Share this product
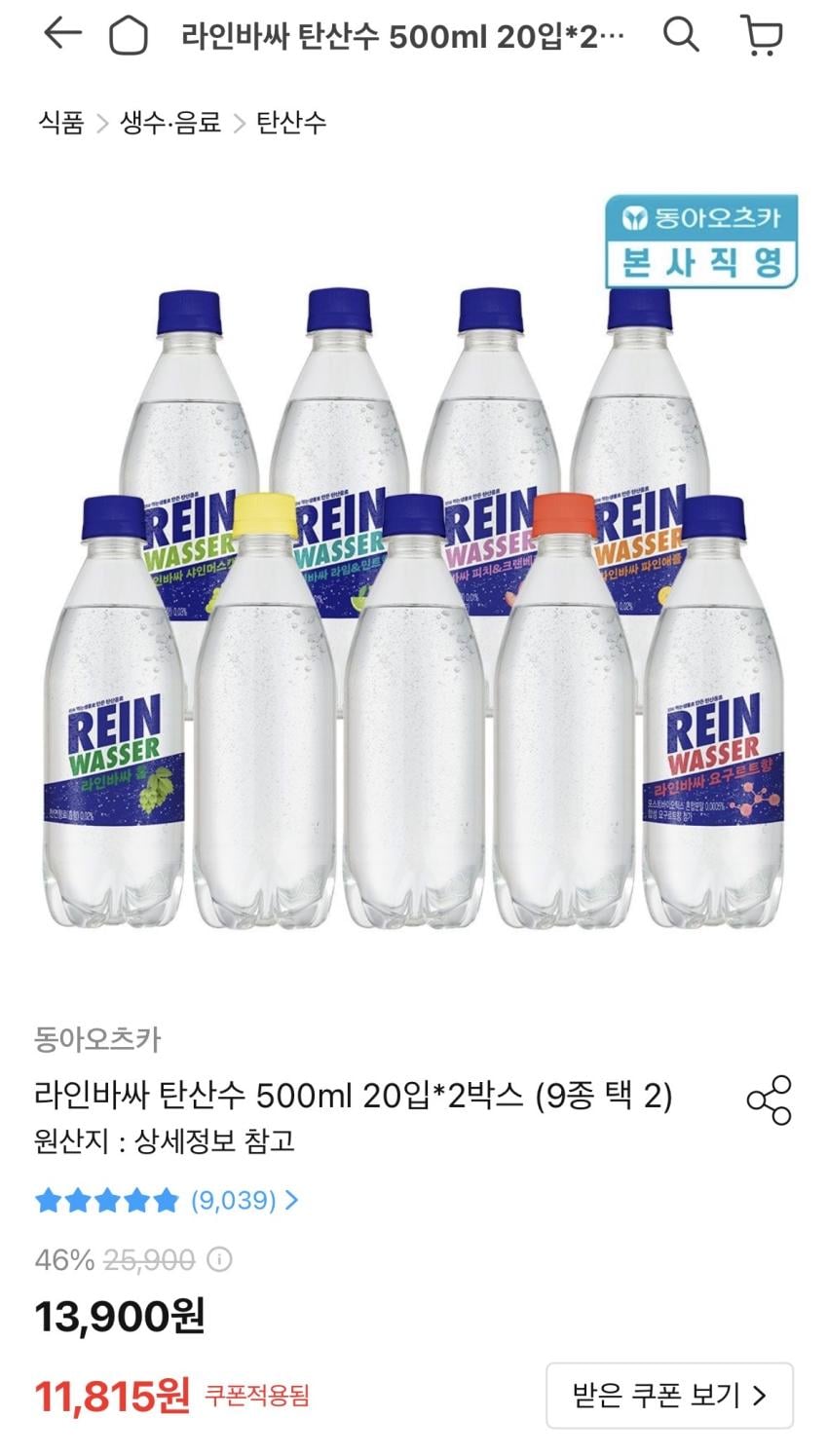 click(x=769, y=1101)
